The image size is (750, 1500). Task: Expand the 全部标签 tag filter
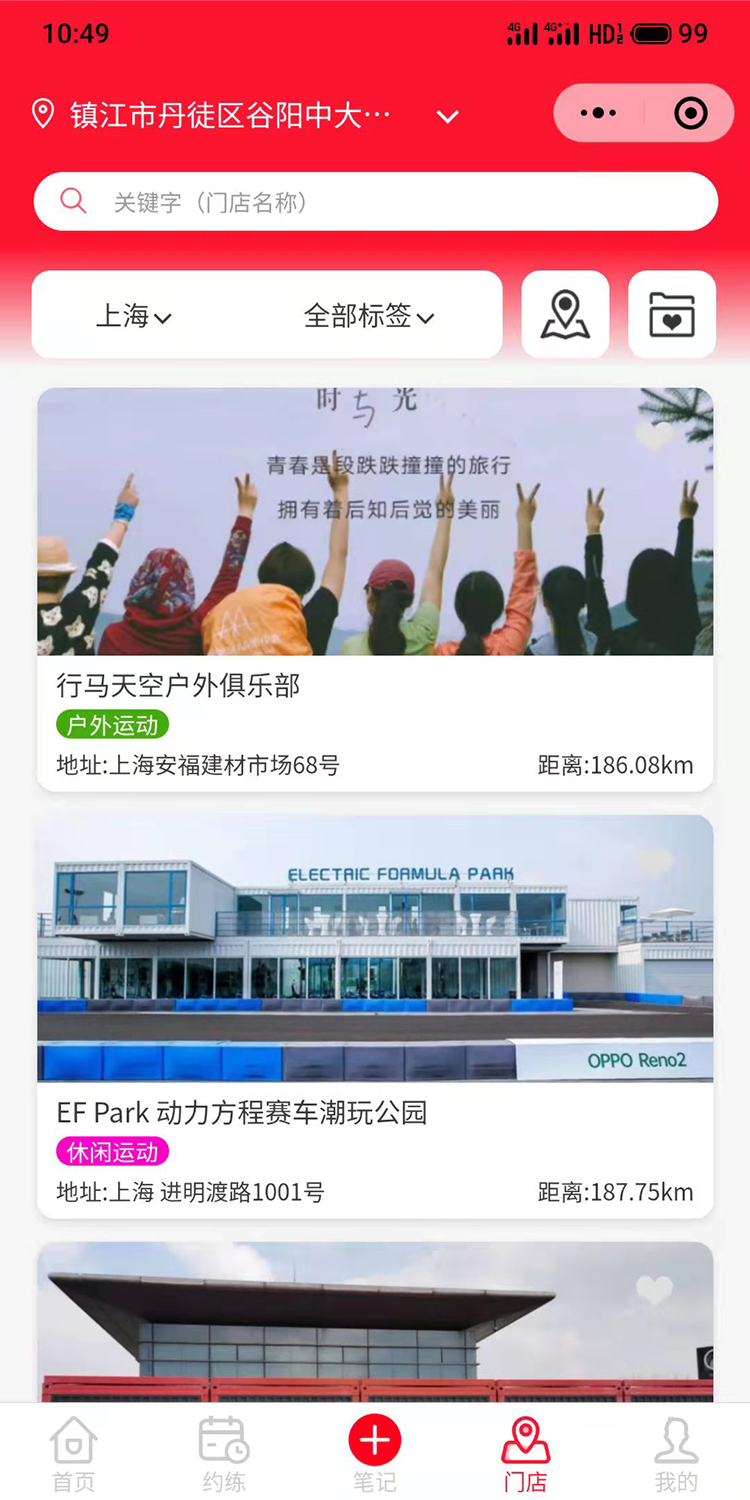(369, 316)
